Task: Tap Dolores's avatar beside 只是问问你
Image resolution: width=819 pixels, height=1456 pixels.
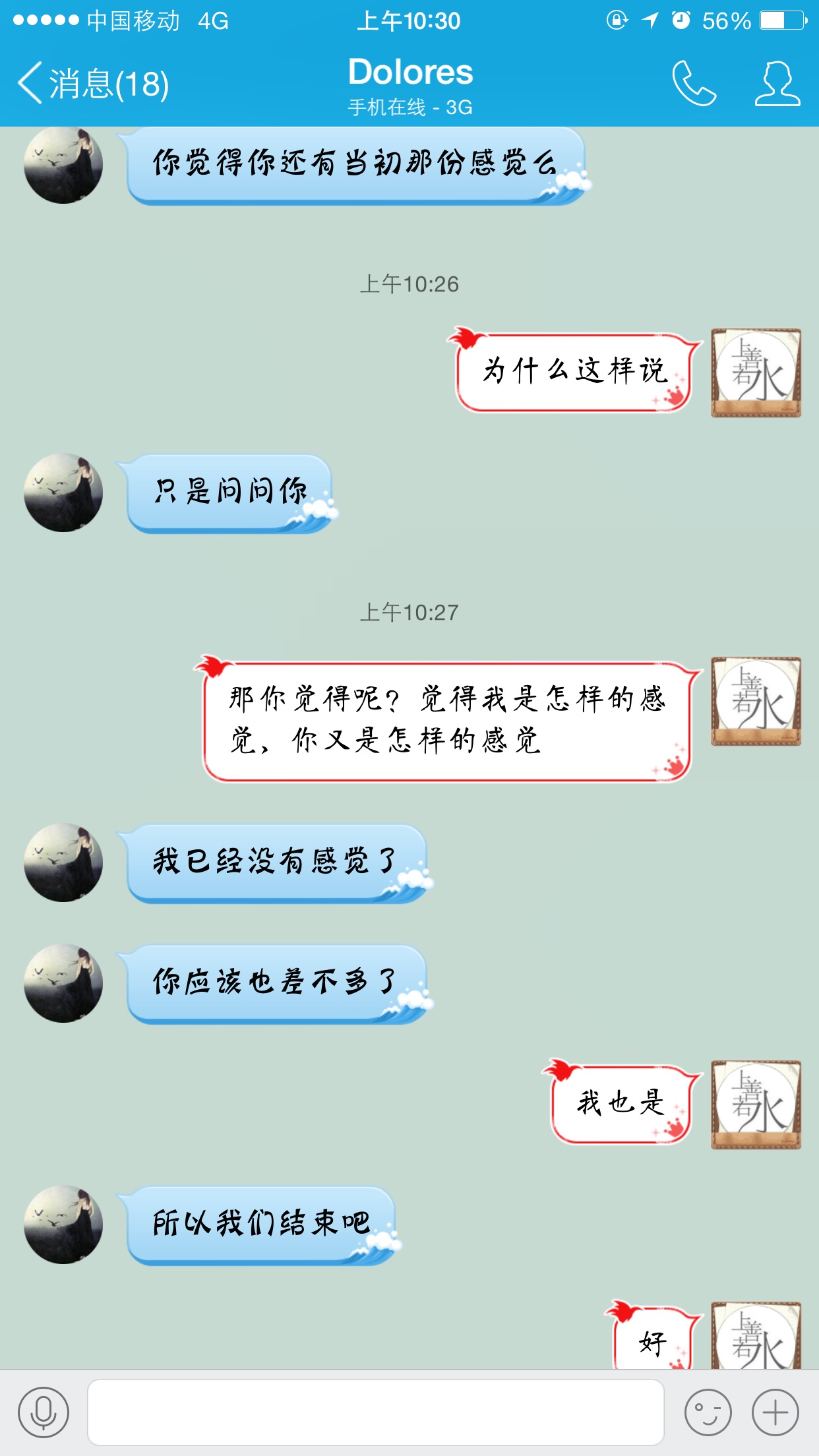Action: (x=63, y=493)
